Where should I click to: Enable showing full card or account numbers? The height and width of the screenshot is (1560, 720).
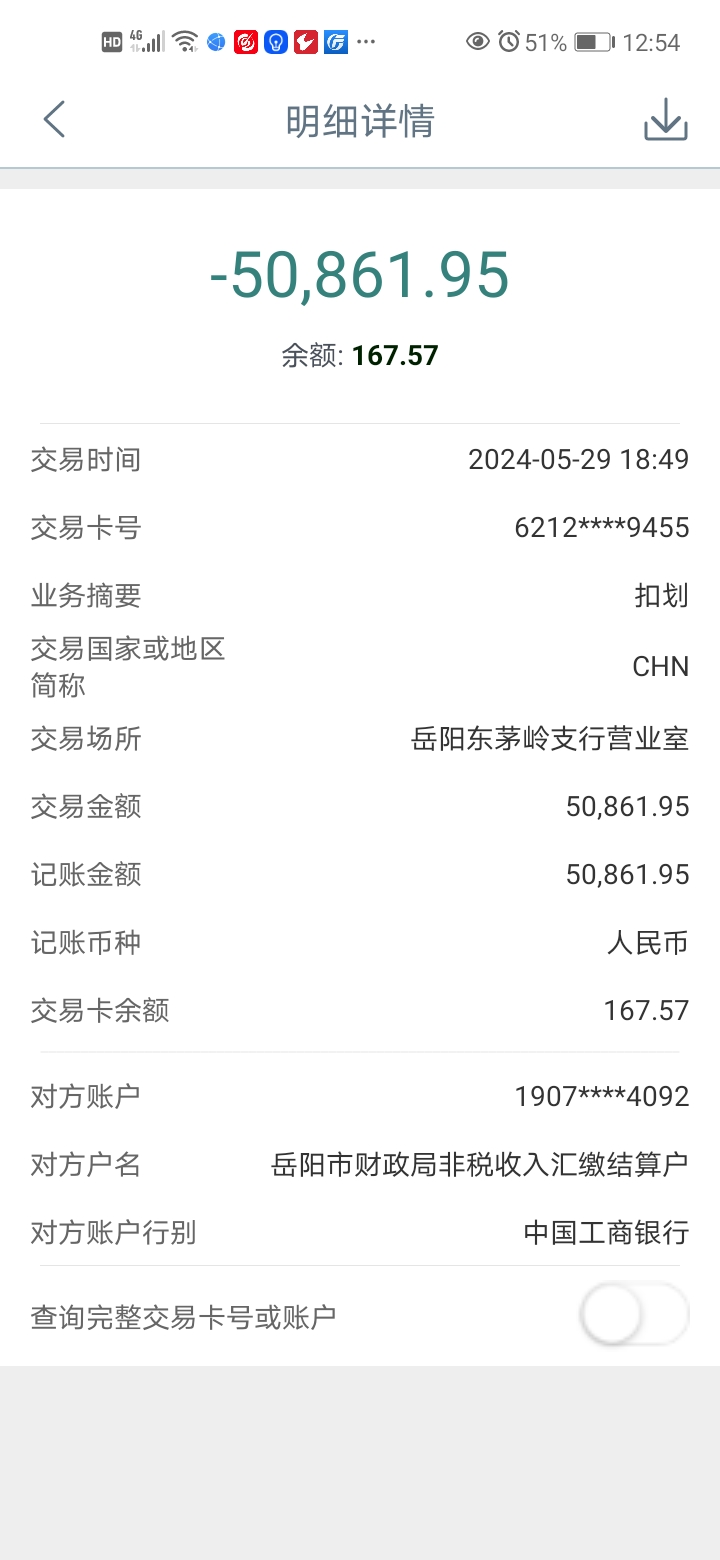pyautogui.click(x=634, y=1316)
